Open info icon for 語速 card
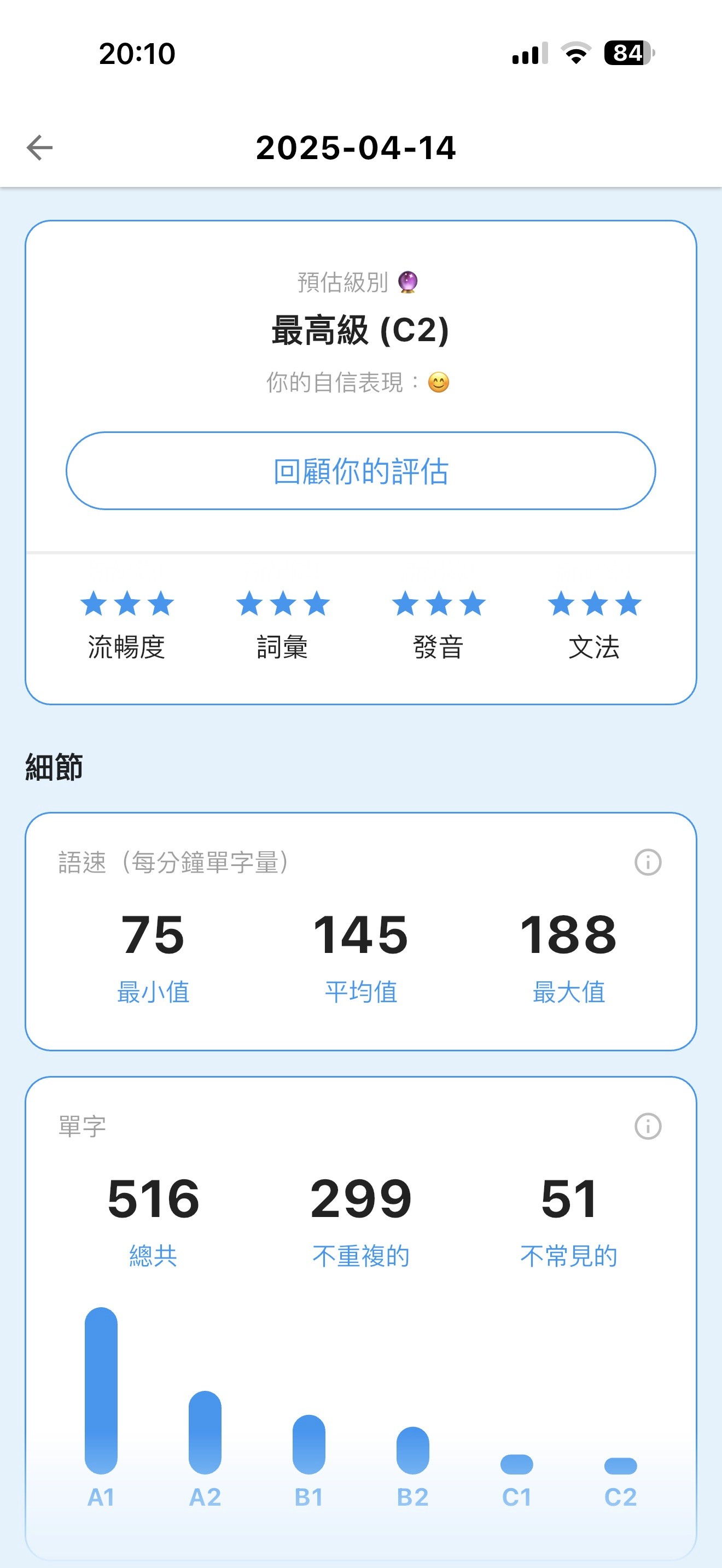Screen dimensions: 722x1568 (x=647, y=862)
